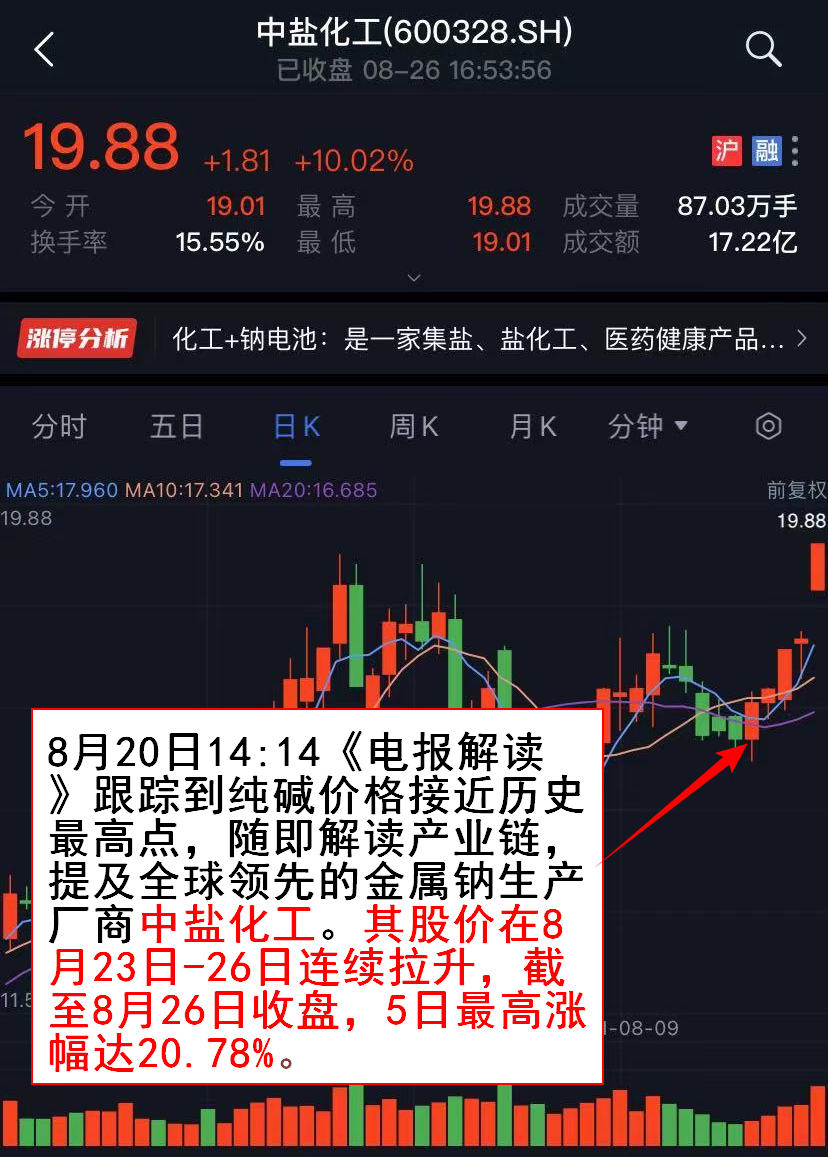
Task: Select the 日K chart tab
Action: pyautogui.click(x=296, y=427)
